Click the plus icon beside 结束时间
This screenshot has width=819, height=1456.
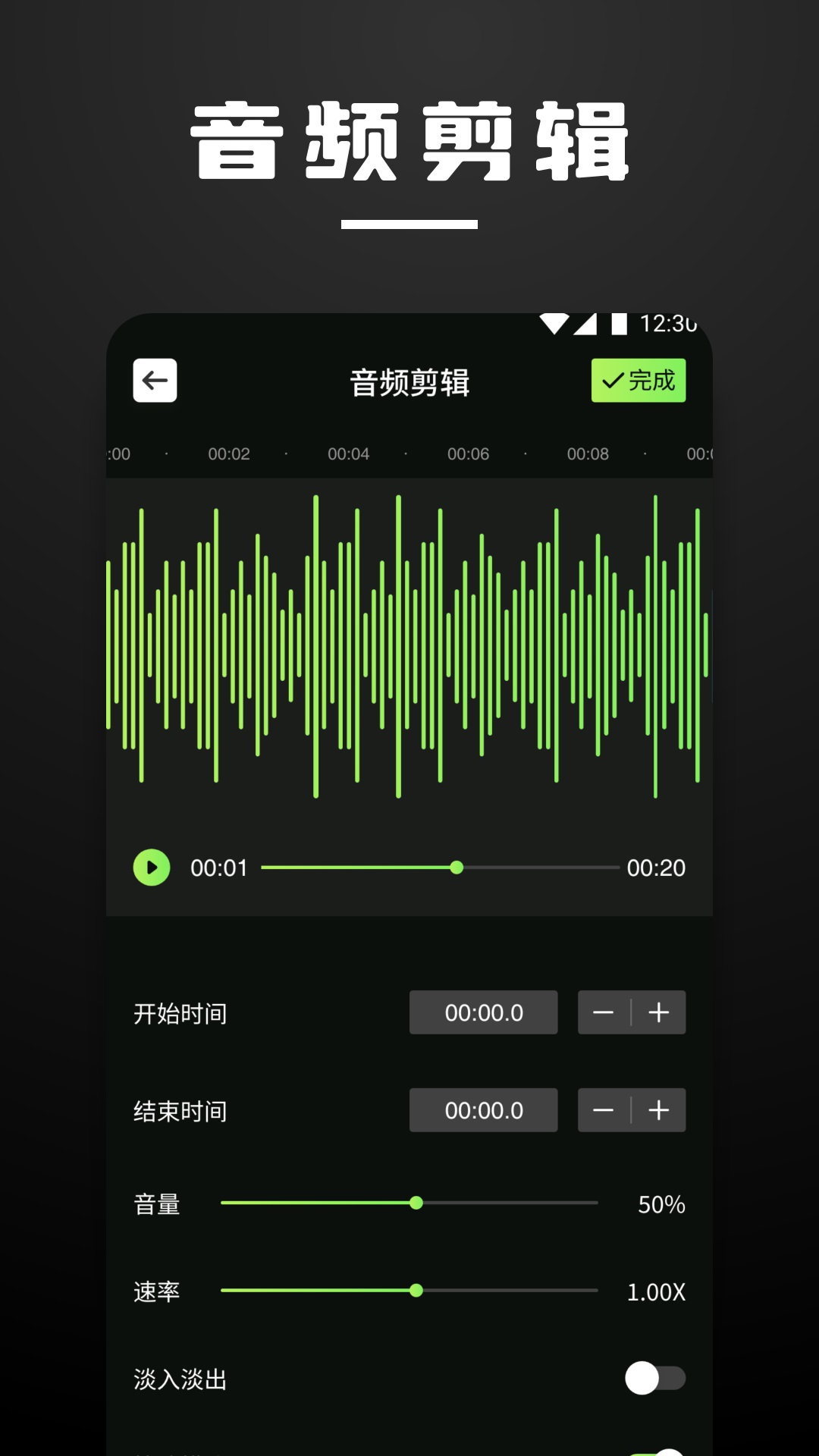pyautogui.click(x=658, y=1109)
